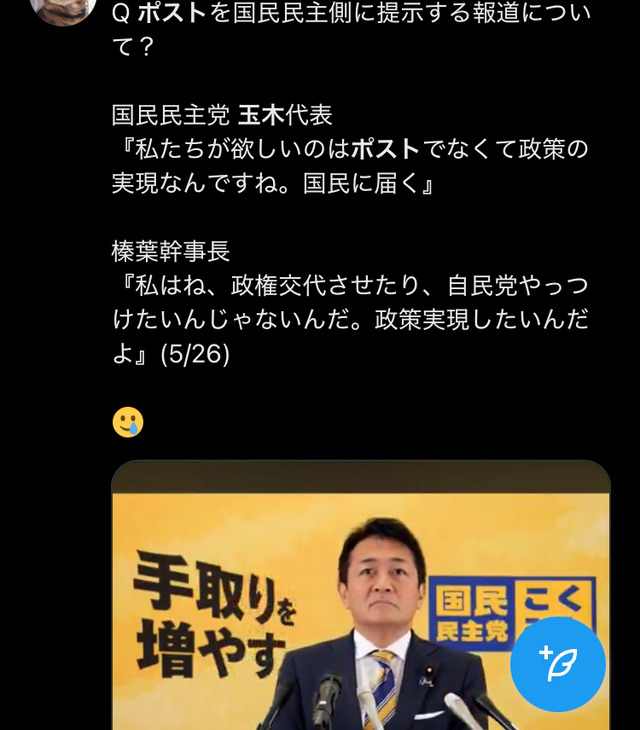Open the poster's profile avatar
This screenshot has height=730, width=640.
[63, 9]
